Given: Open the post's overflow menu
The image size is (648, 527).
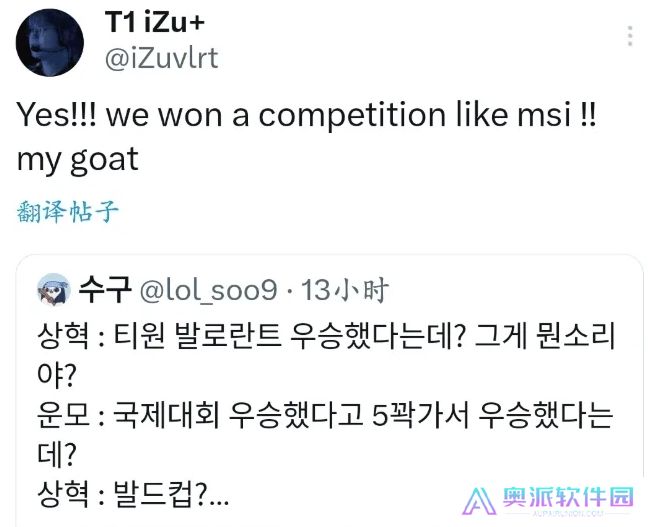Looking at the screenshot, I should pos(629,37).
